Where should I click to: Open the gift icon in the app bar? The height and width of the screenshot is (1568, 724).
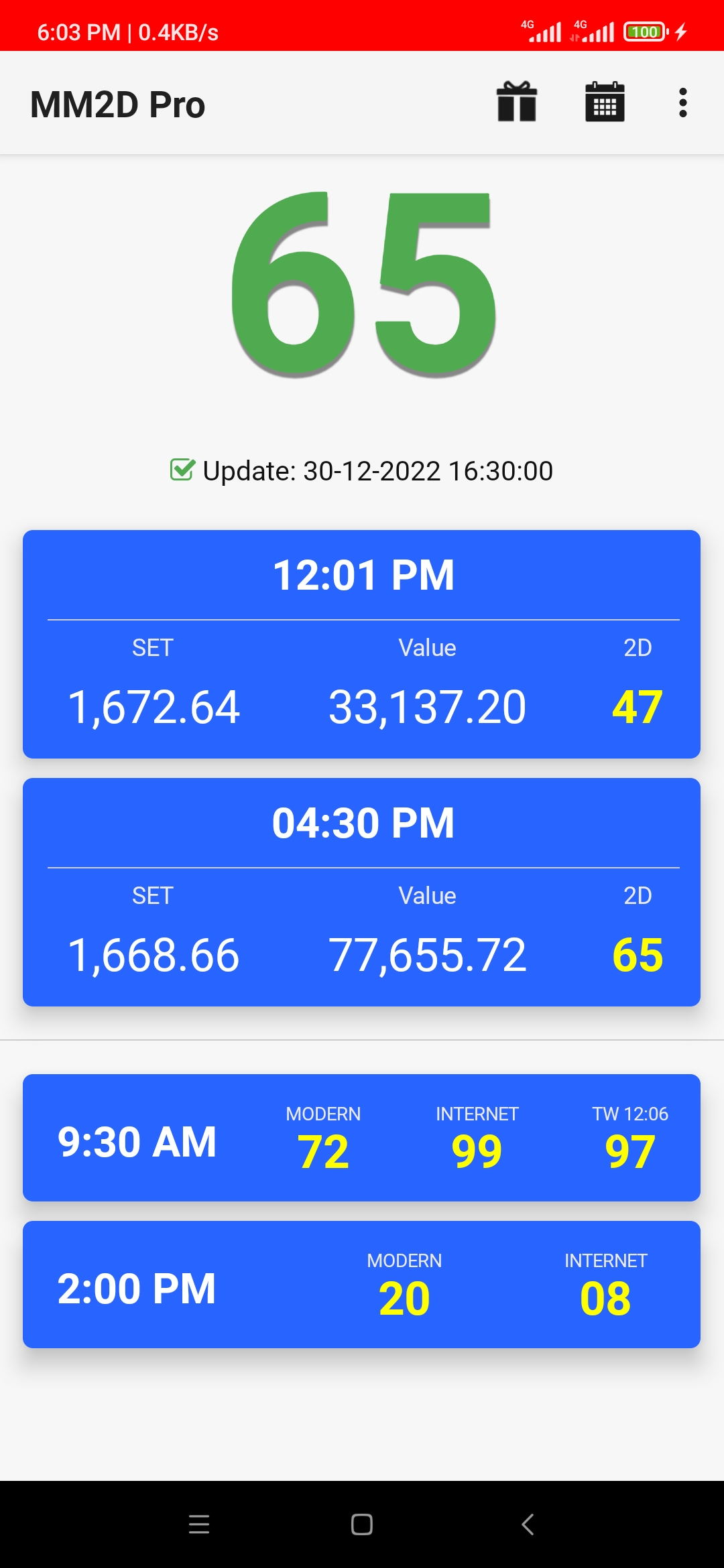point(516,103)
